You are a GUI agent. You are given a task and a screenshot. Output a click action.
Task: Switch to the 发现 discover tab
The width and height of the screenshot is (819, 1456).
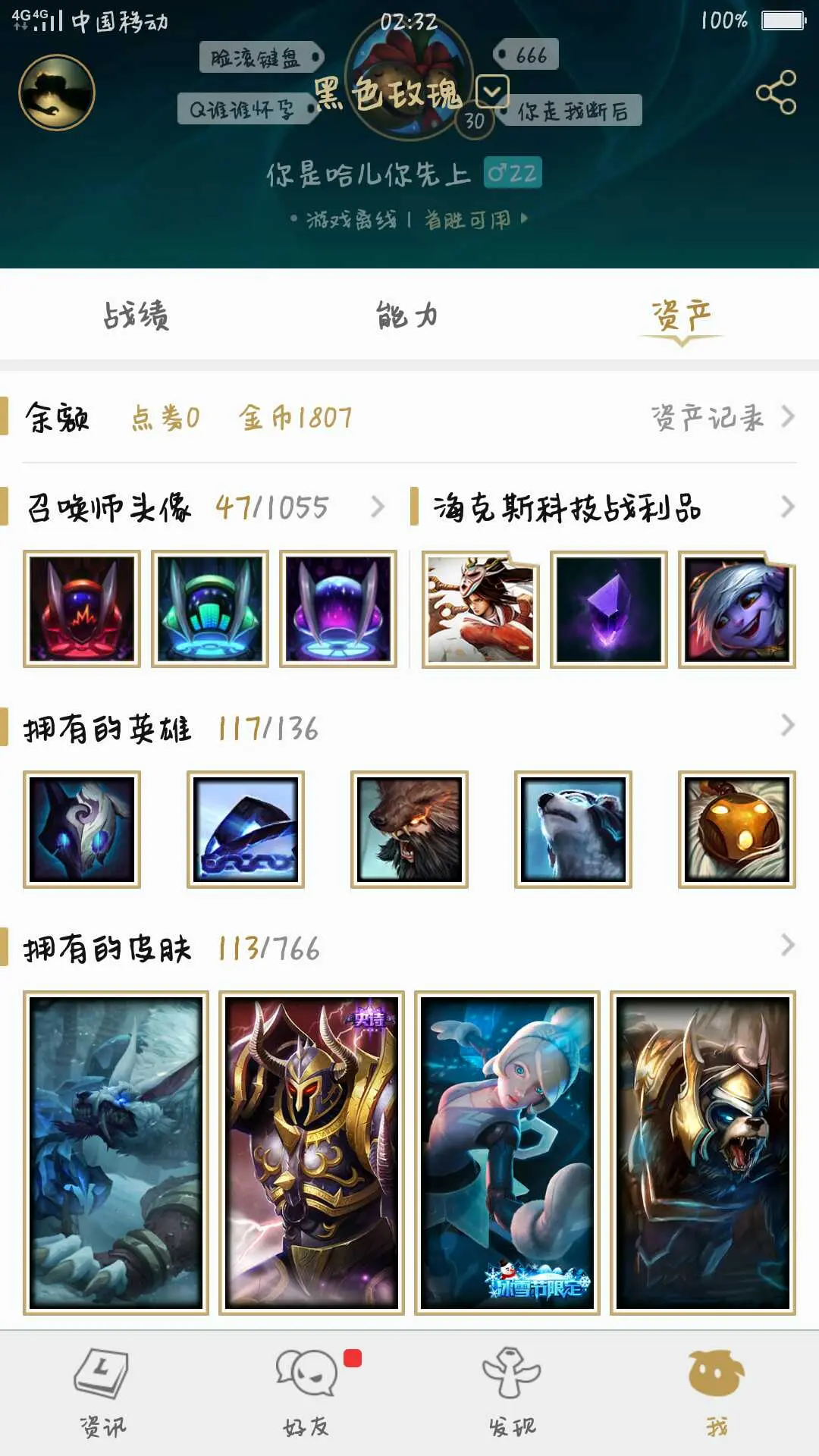[512, 1392]
